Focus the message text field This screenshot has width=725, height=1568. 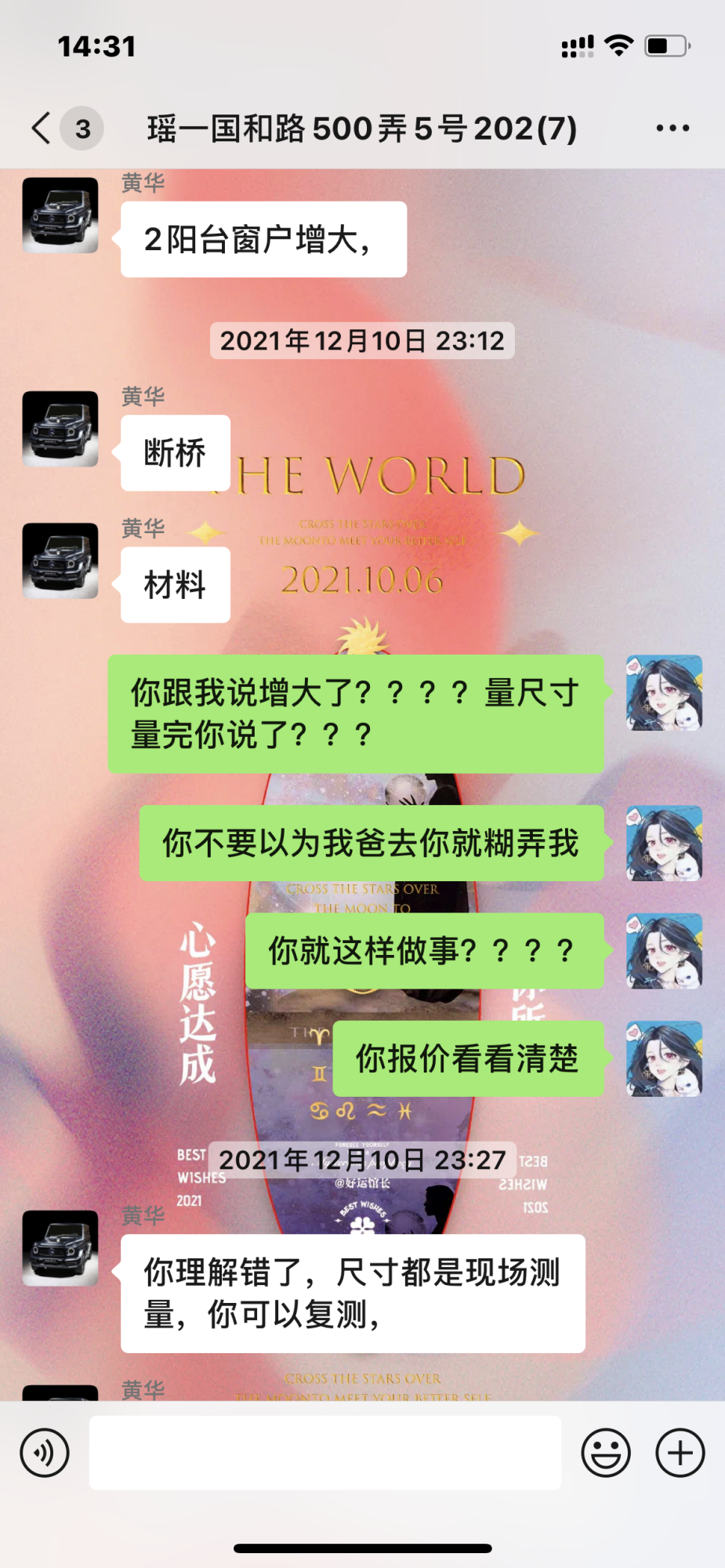point(324,1453)
